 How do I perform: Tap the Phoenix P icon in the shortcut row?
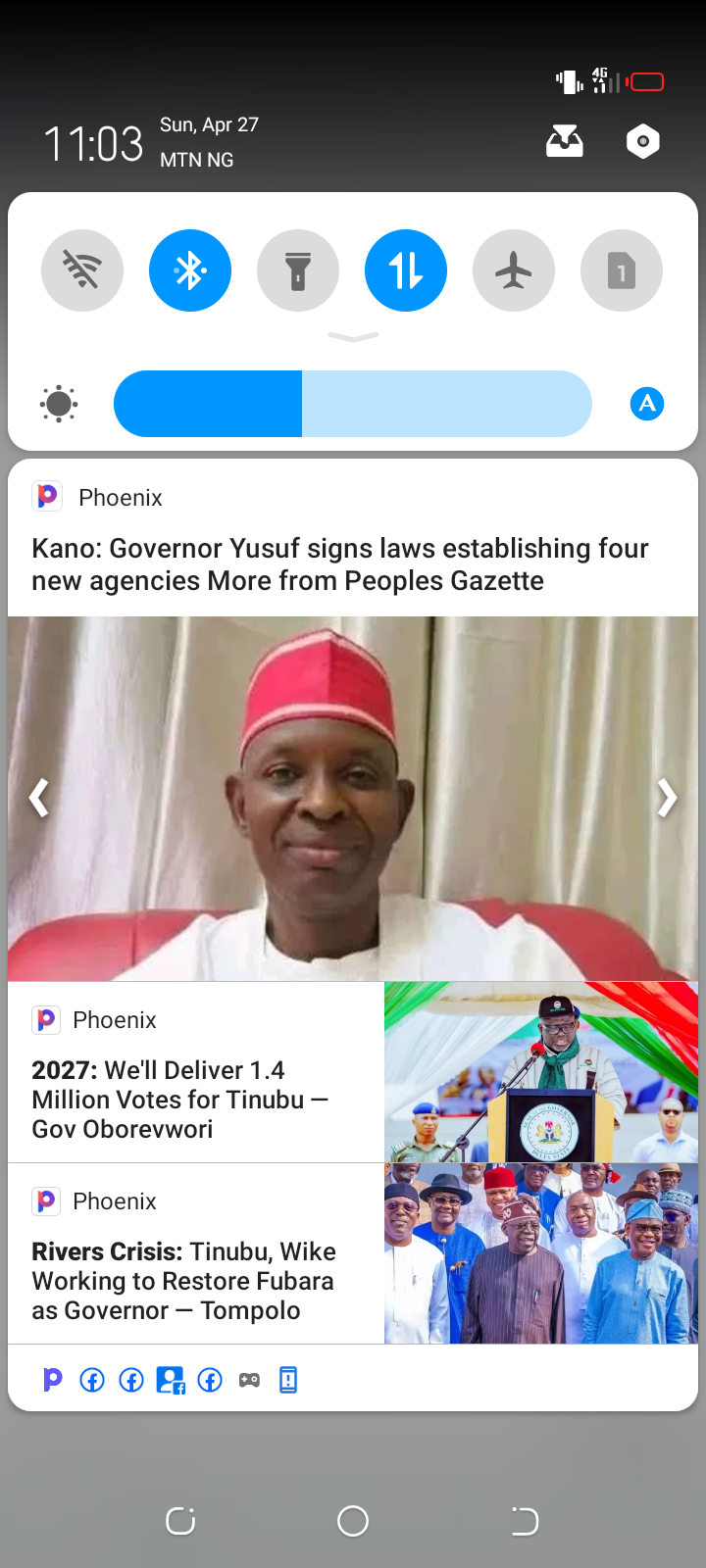(52, 1379)
